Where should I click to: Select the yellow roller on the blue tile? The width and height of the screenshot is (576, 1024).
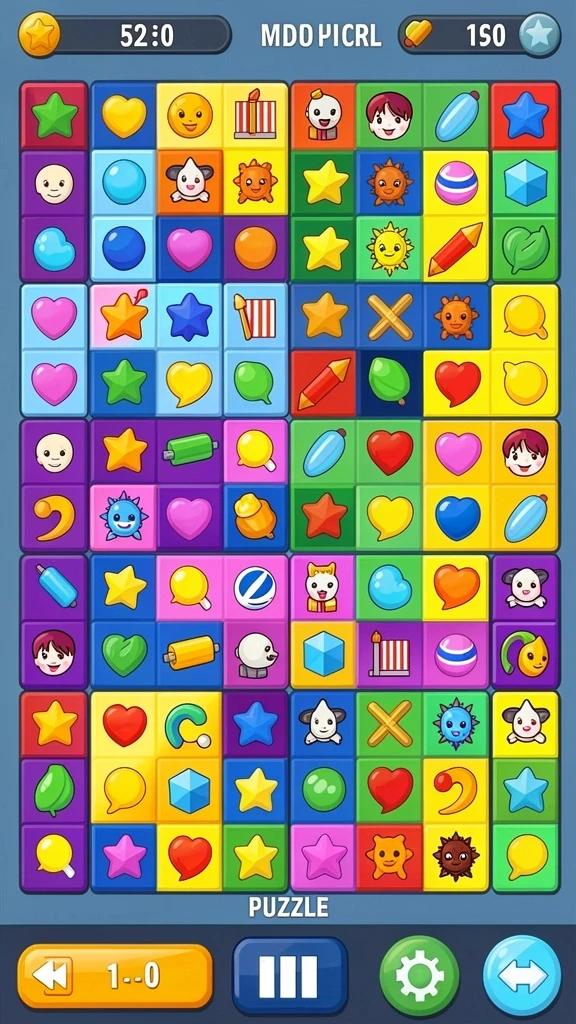(189, 653)
